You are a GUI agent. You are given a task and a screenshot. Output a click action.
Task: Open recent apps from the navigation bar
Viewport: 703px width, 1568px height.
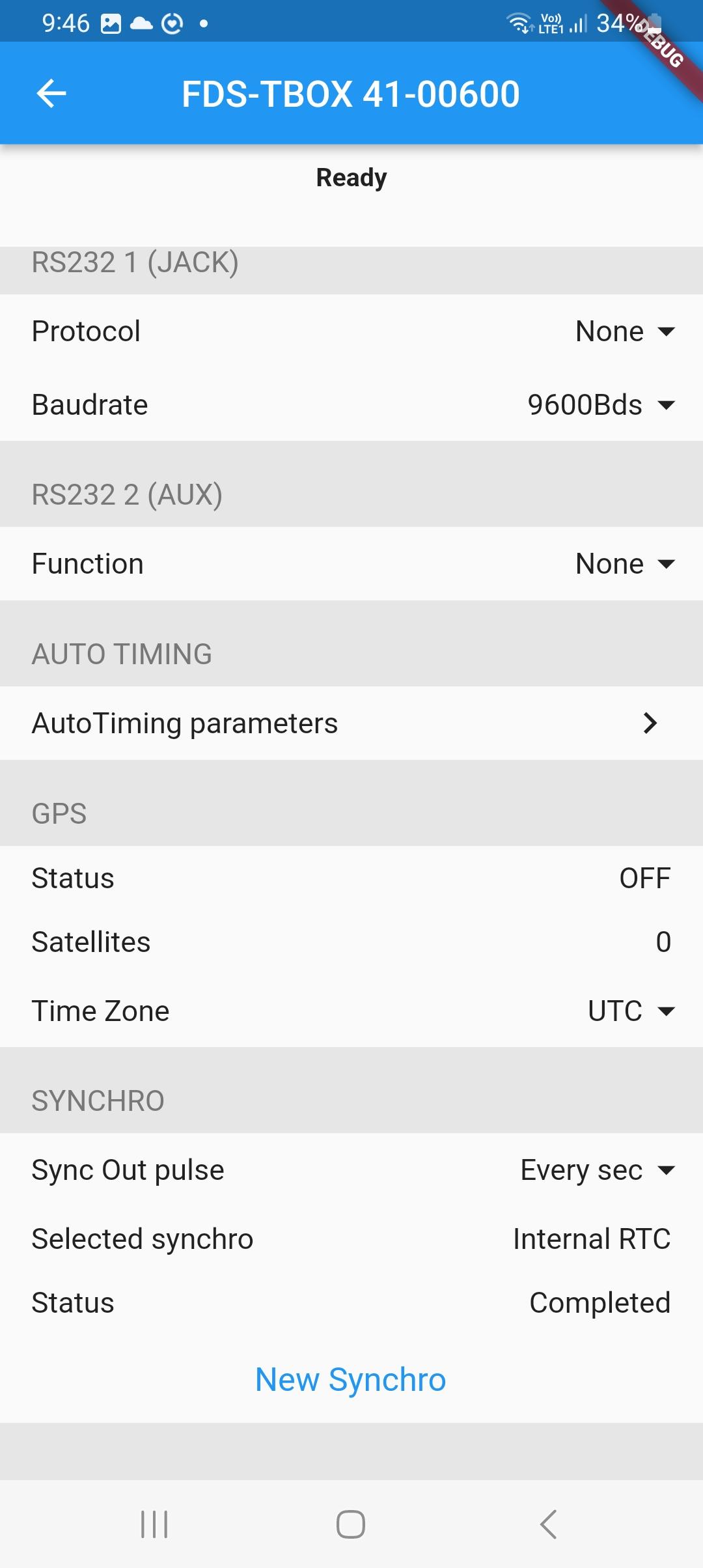[x=154, y=1524]
